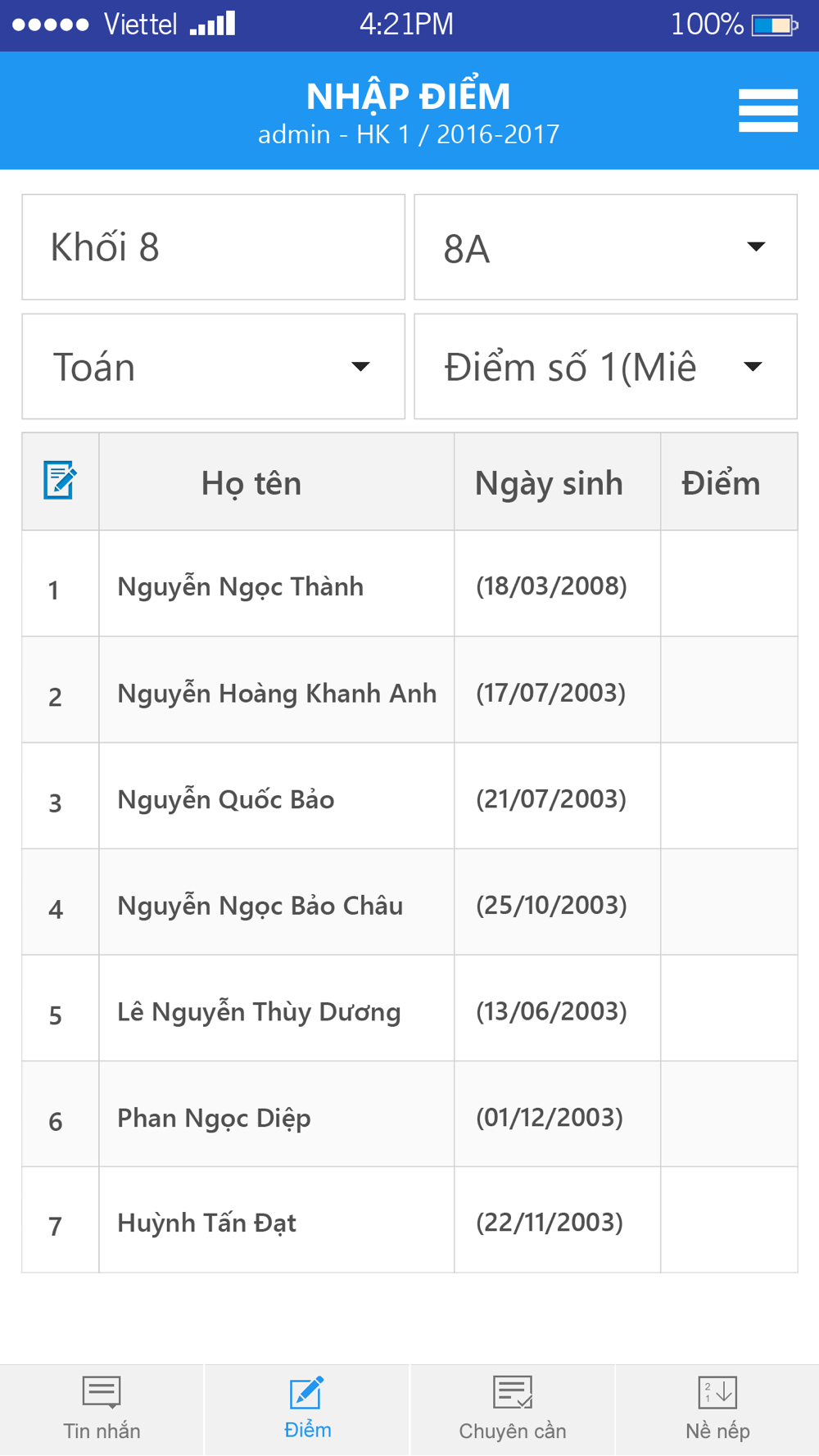Enter score for Nguyễn Quốc Bảo
819x1456 pixels.
pyautogui.click(x=729, y=796)
